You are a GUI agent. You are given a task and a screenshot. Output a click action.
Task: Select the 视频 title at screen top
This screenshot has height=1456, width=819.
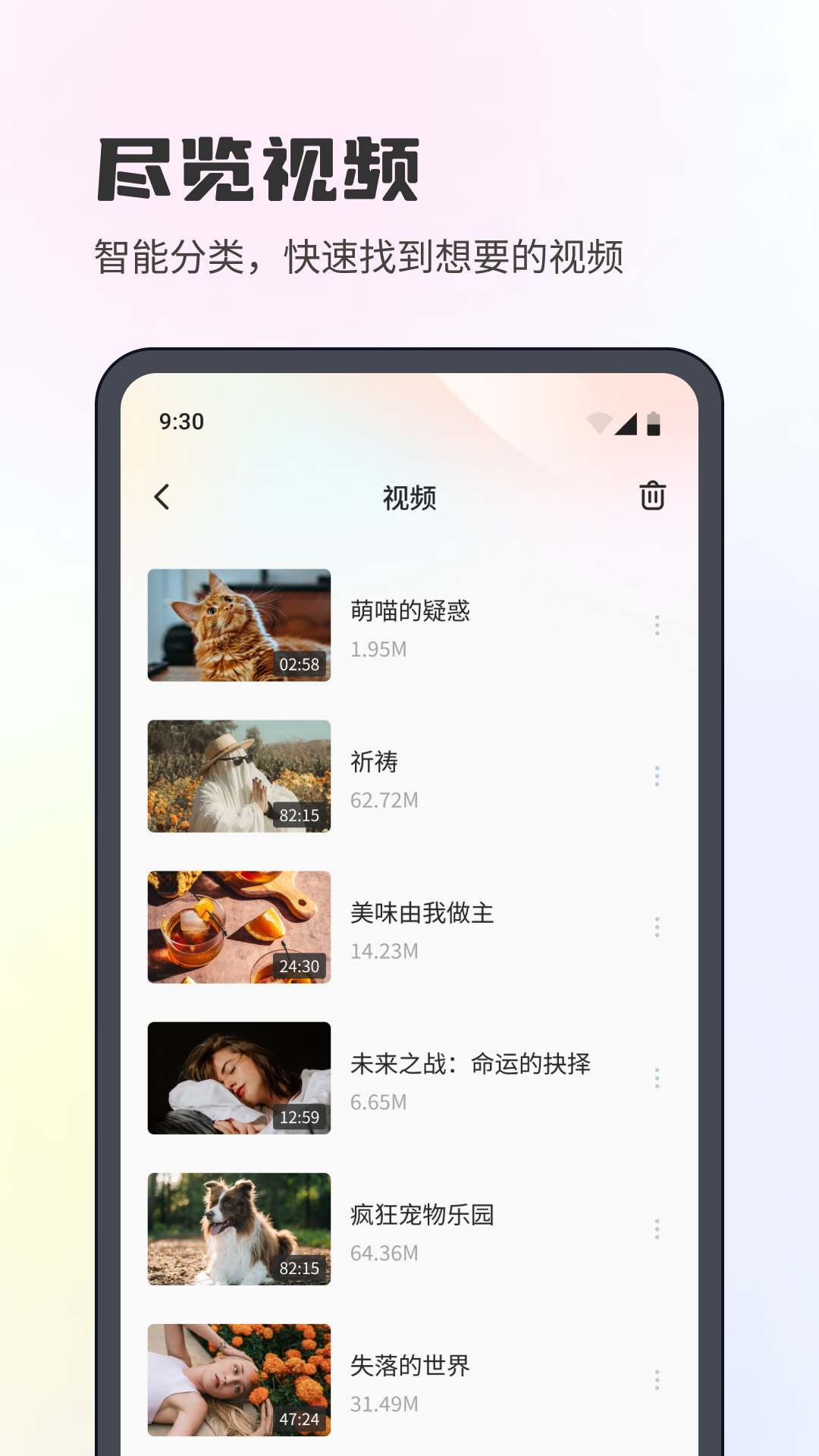tap(409, 497)
